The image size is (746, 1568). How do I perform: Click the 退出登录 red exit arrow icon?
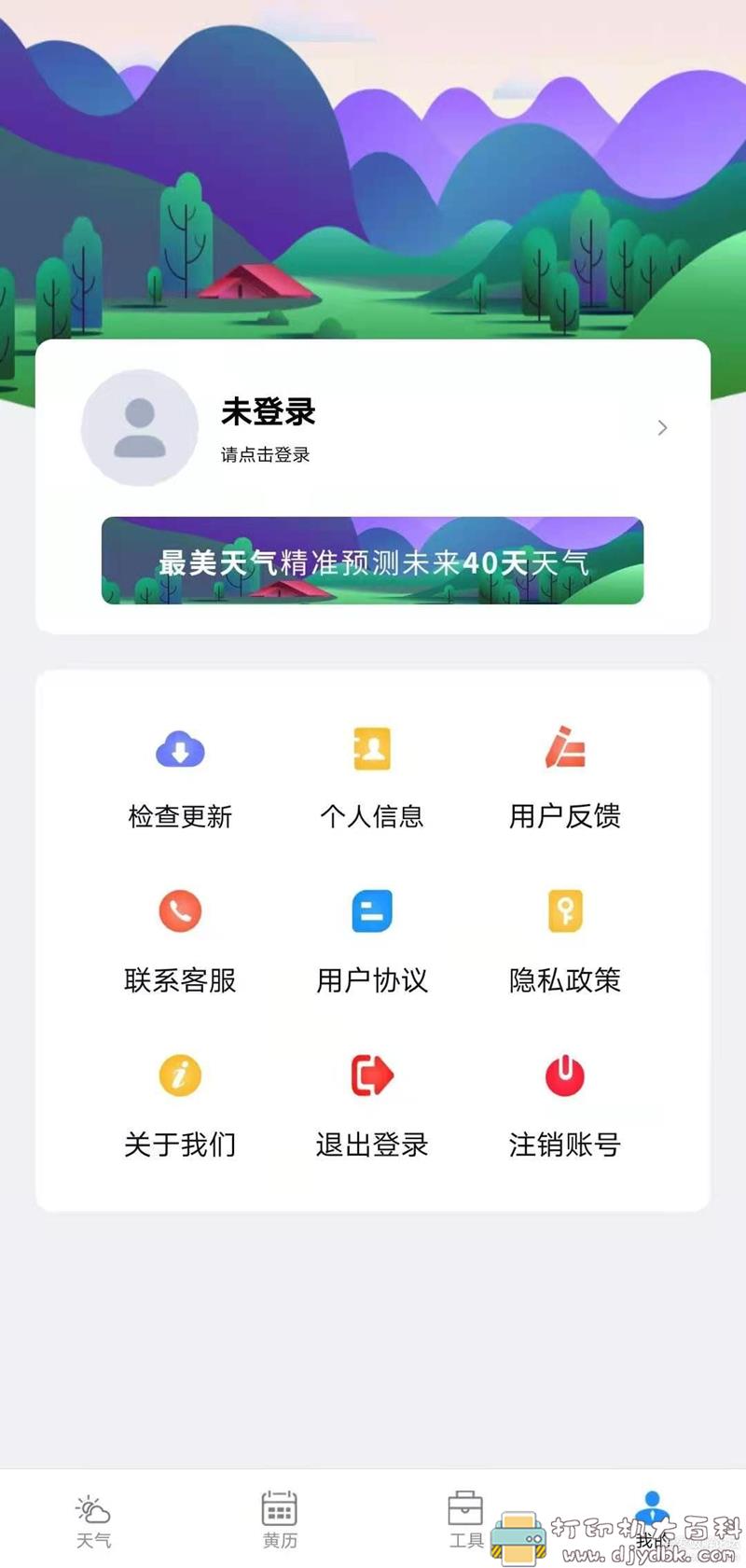point(371,1075)
